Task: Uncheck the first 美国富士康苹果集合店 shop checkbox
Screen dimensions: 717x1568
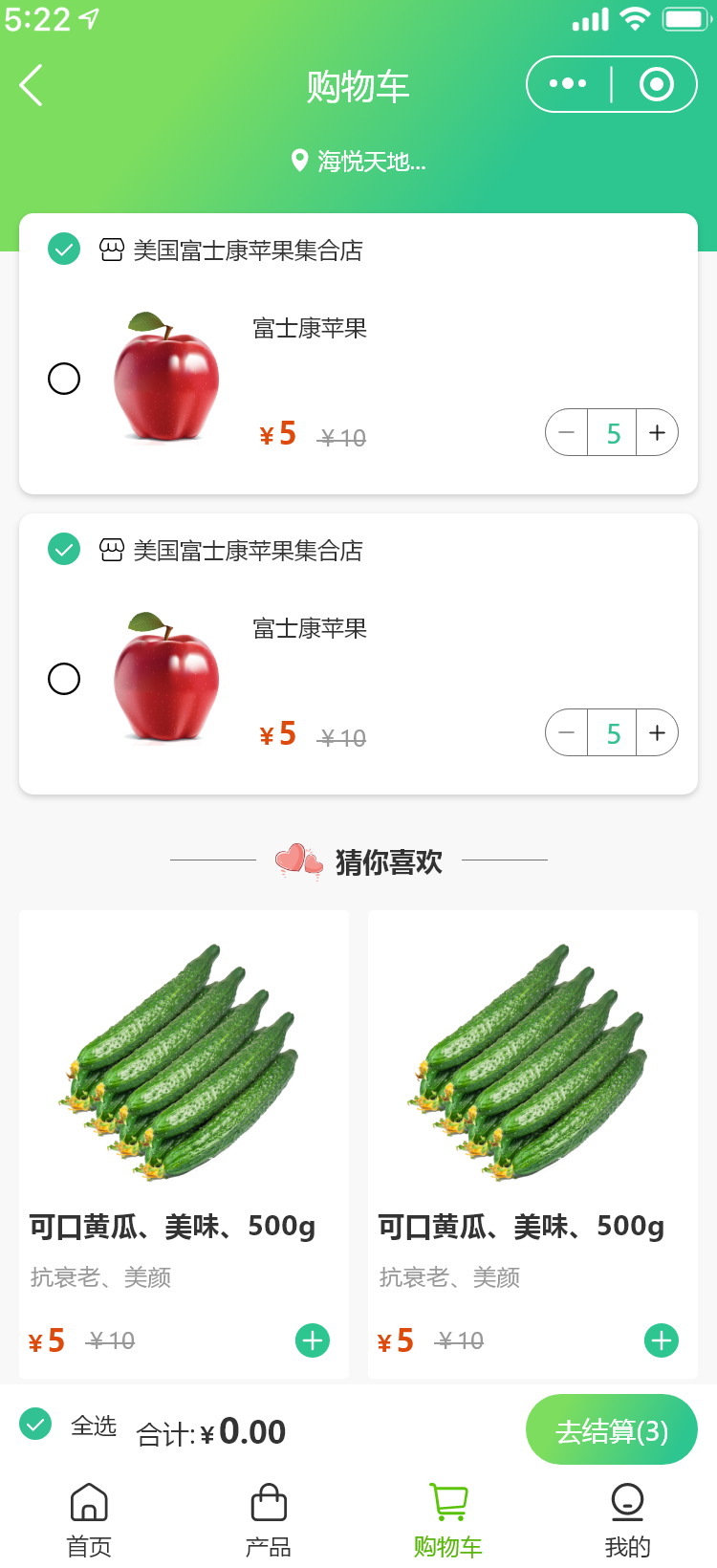Action: point(64,250)
